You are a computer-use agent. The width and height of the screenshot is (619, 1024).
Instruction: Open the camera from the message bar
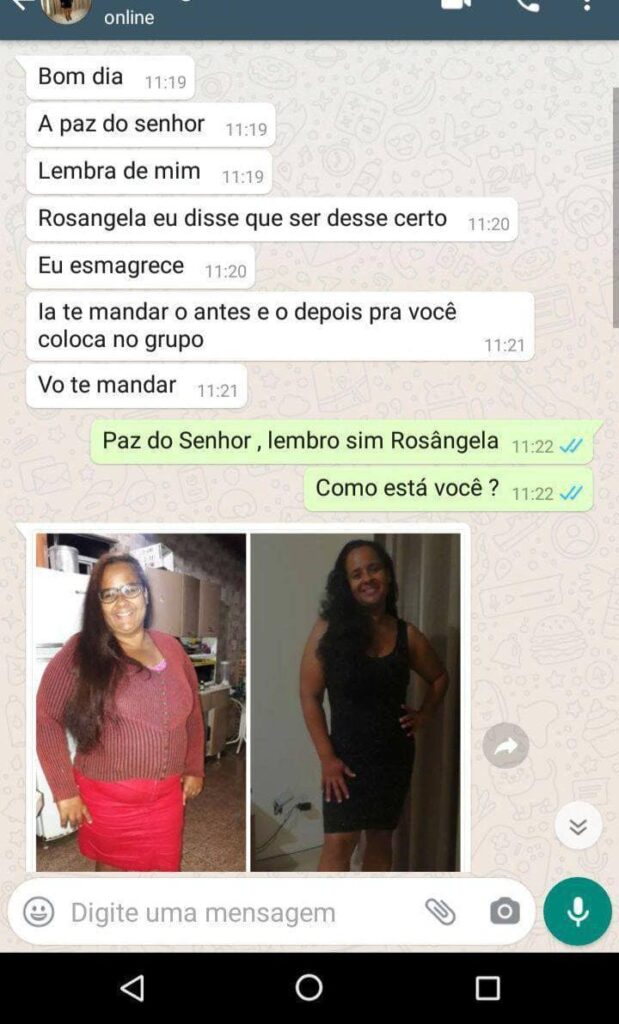pyautogui.click(x=505, y=912)
